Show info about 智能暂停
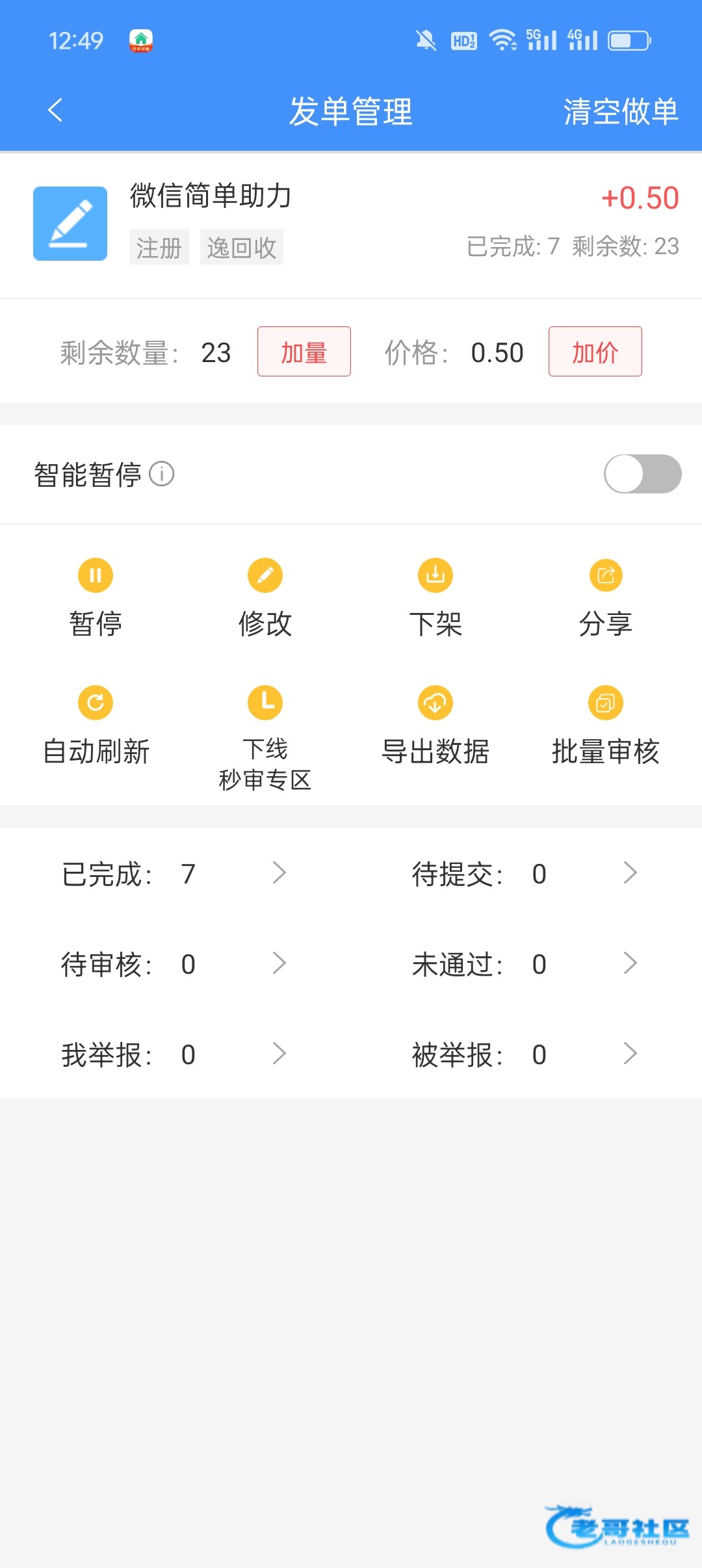 pos(162,474)
